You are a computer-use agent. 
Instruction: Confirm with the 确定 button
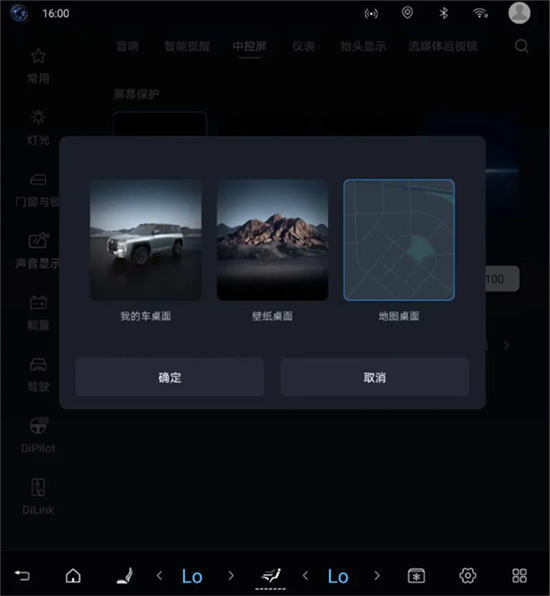[x=170, y=377]
